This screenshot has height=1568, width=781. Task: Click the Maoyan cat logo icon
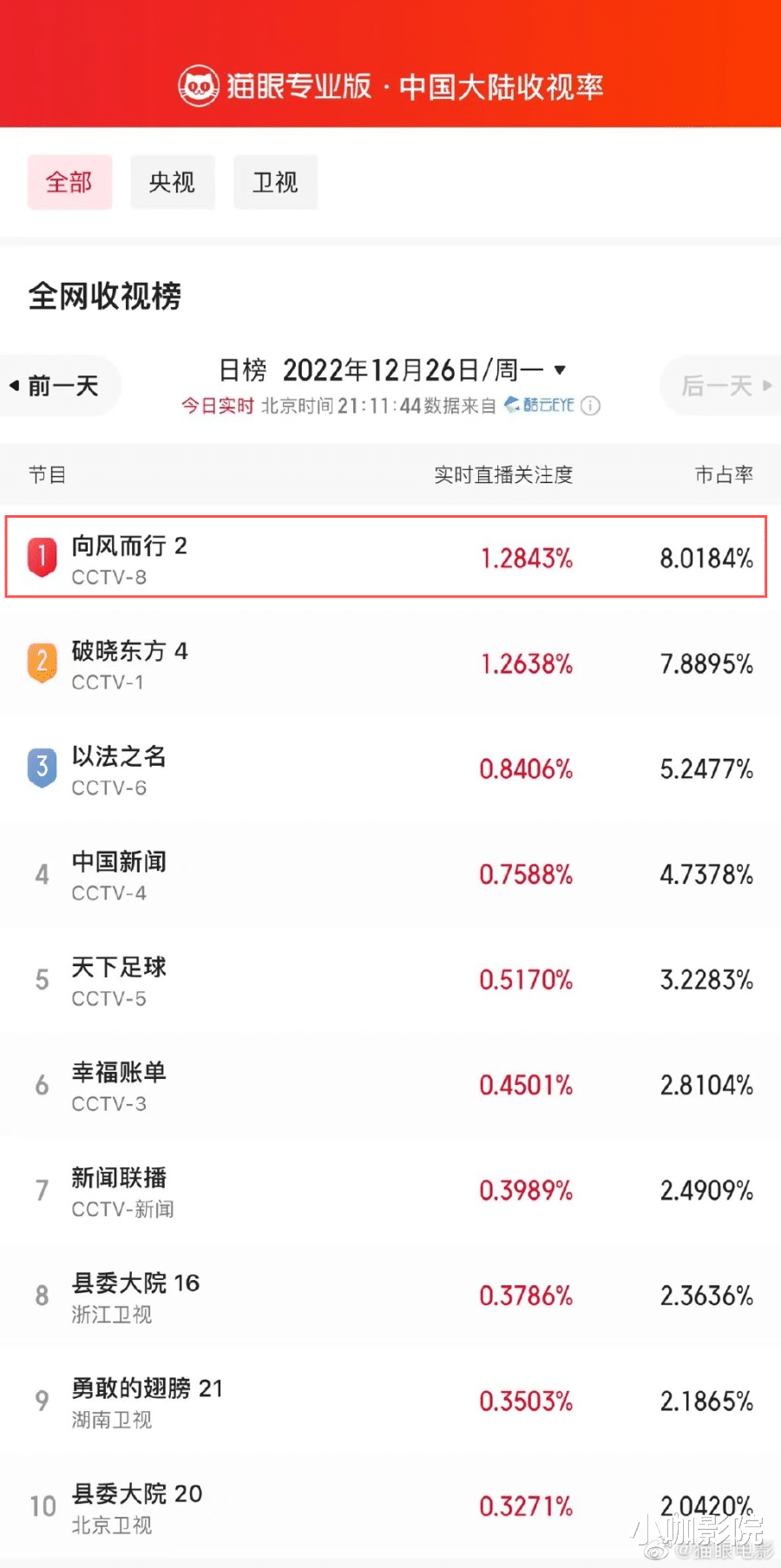[x=198, y=86]
